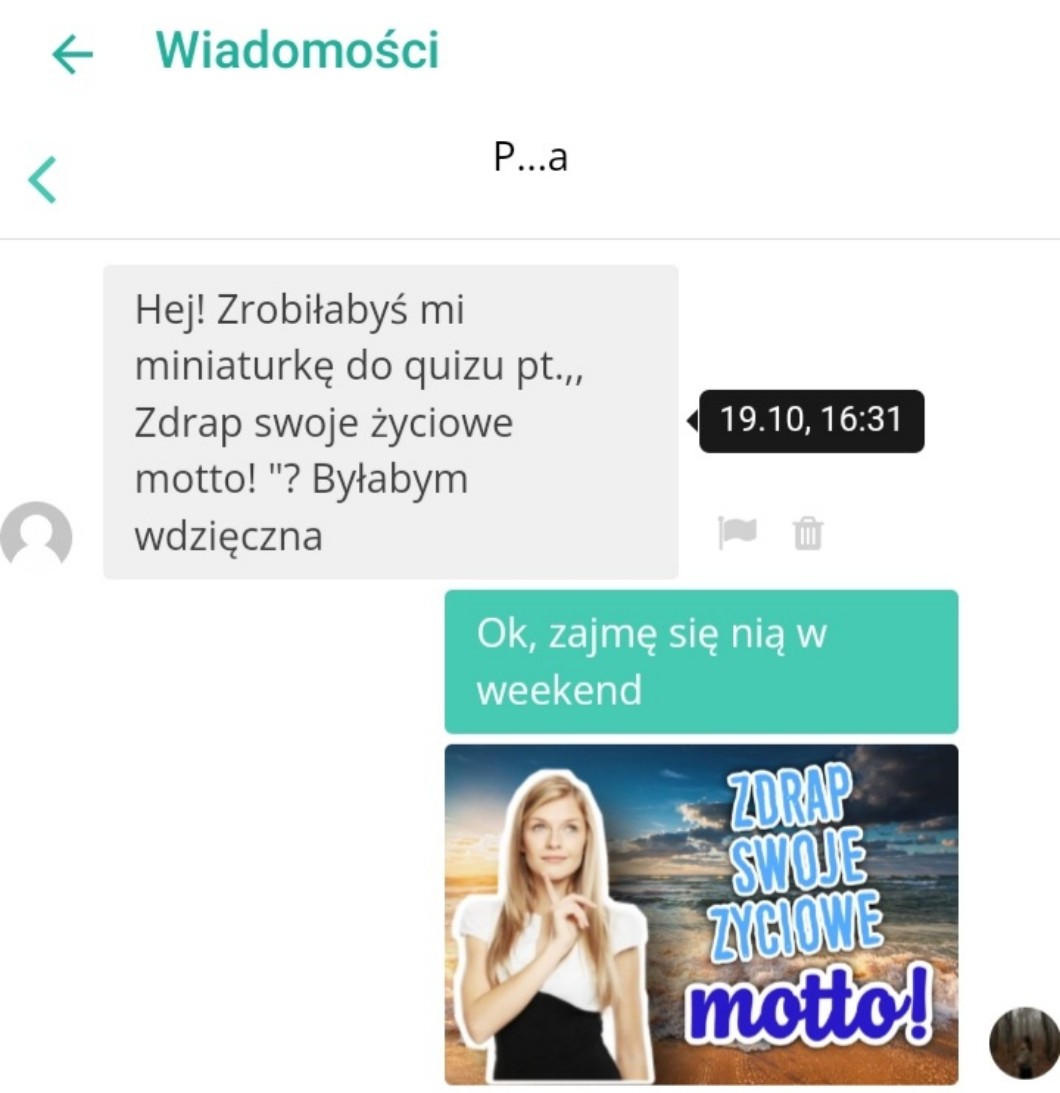The width and height of the screenshot is (1060, 1093).
Task: Report the received message with the flag
Action: [x=737, y=533]
